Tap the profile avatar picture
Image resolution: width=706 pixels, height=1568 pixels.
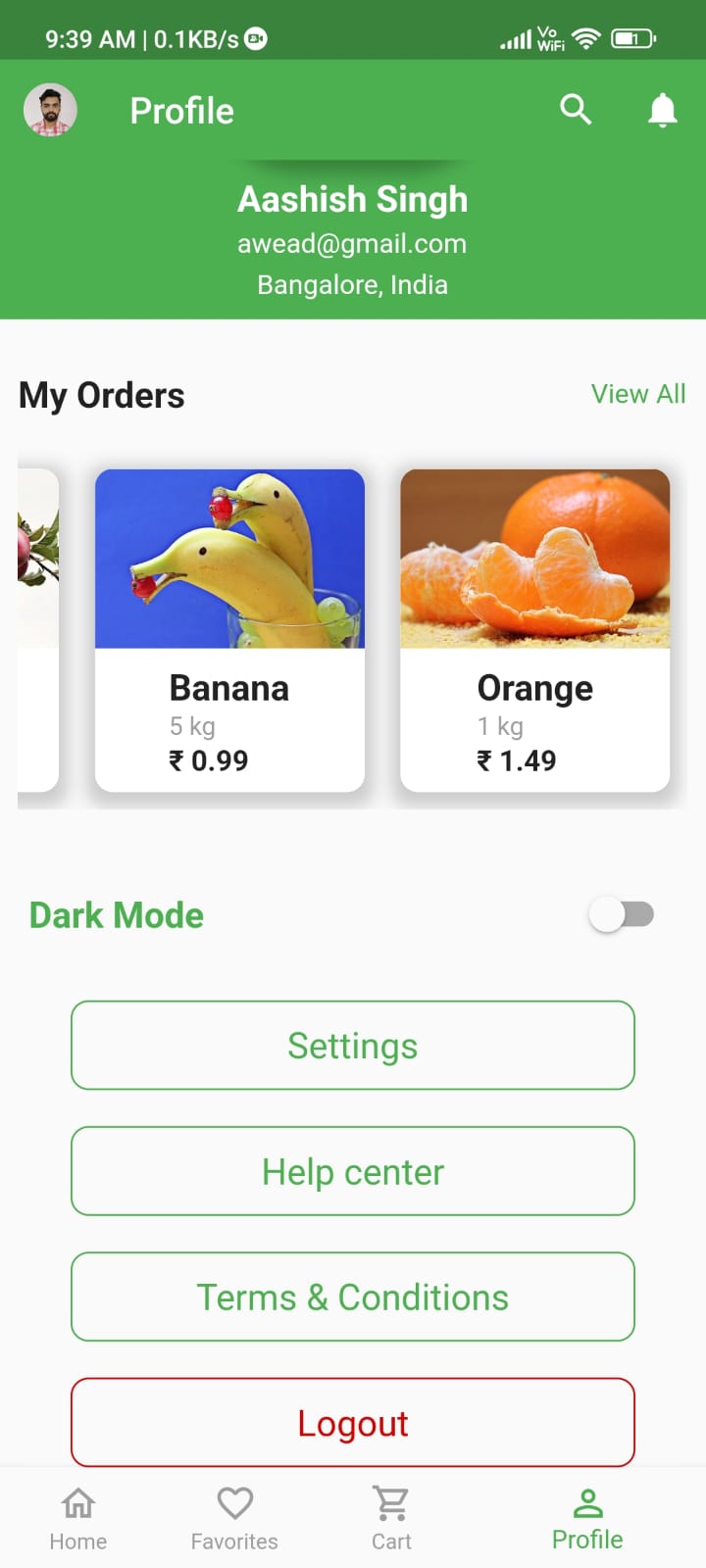50,110
